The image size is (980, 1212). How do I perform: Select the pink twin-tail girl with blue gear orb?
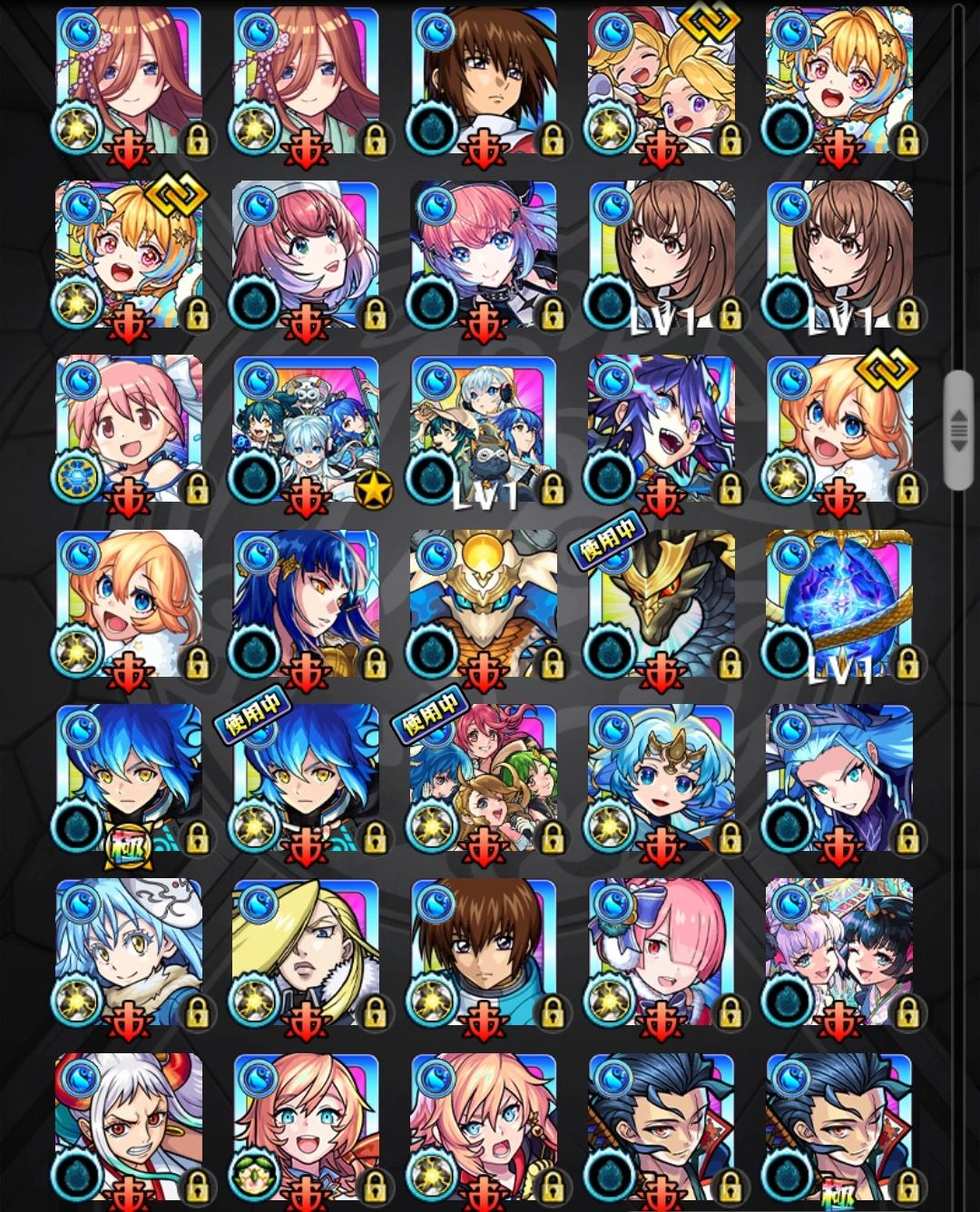(x=129, y=428)
